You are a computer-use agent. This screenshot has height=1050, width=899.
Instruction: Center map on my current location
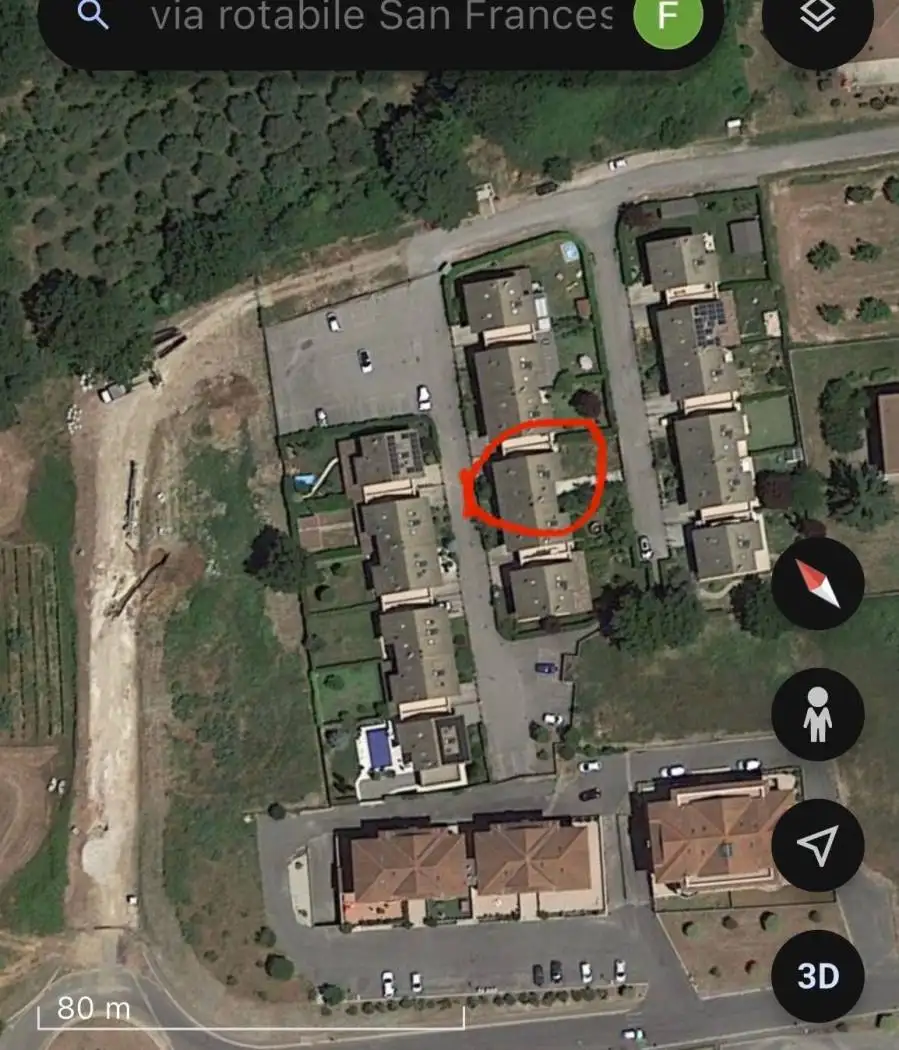pos(818,846)
